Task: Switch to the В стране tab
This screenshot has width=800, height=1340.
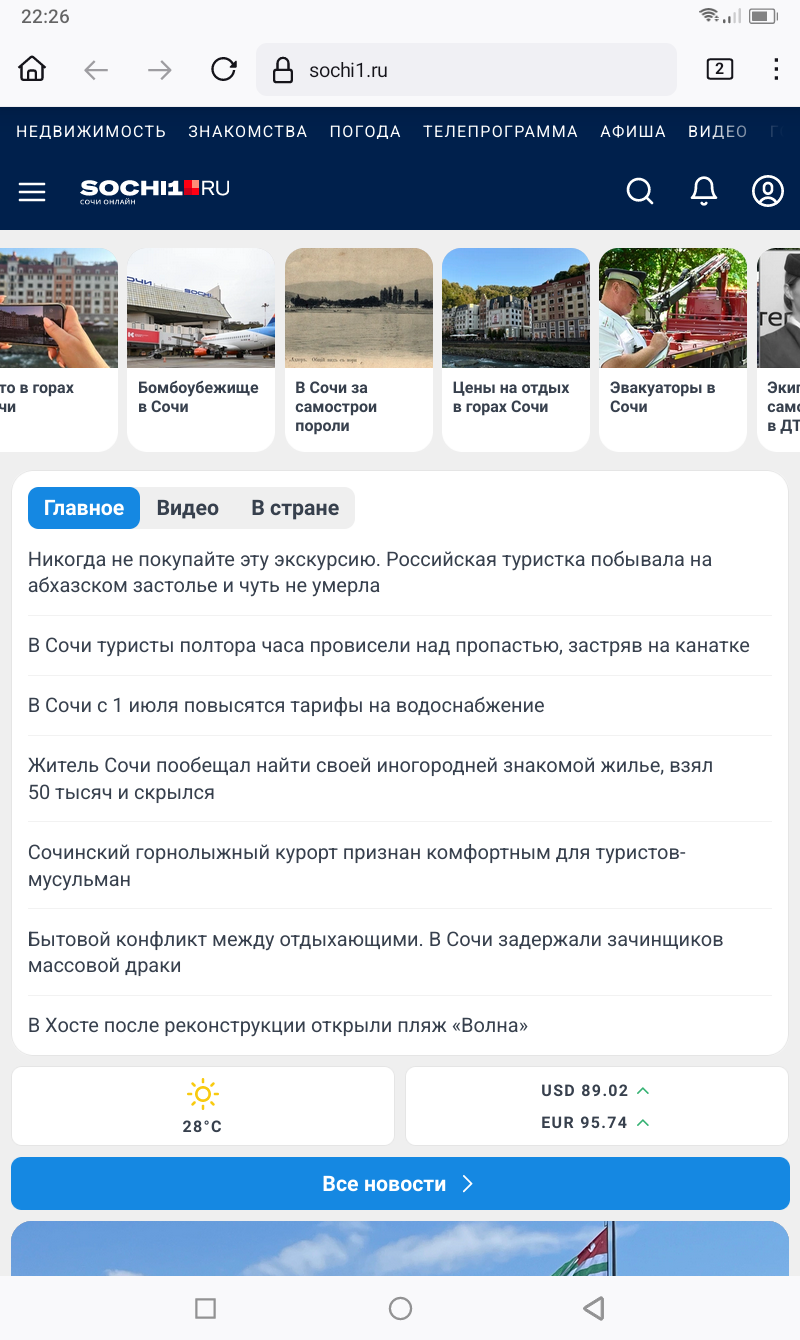Action: (295, 508)
